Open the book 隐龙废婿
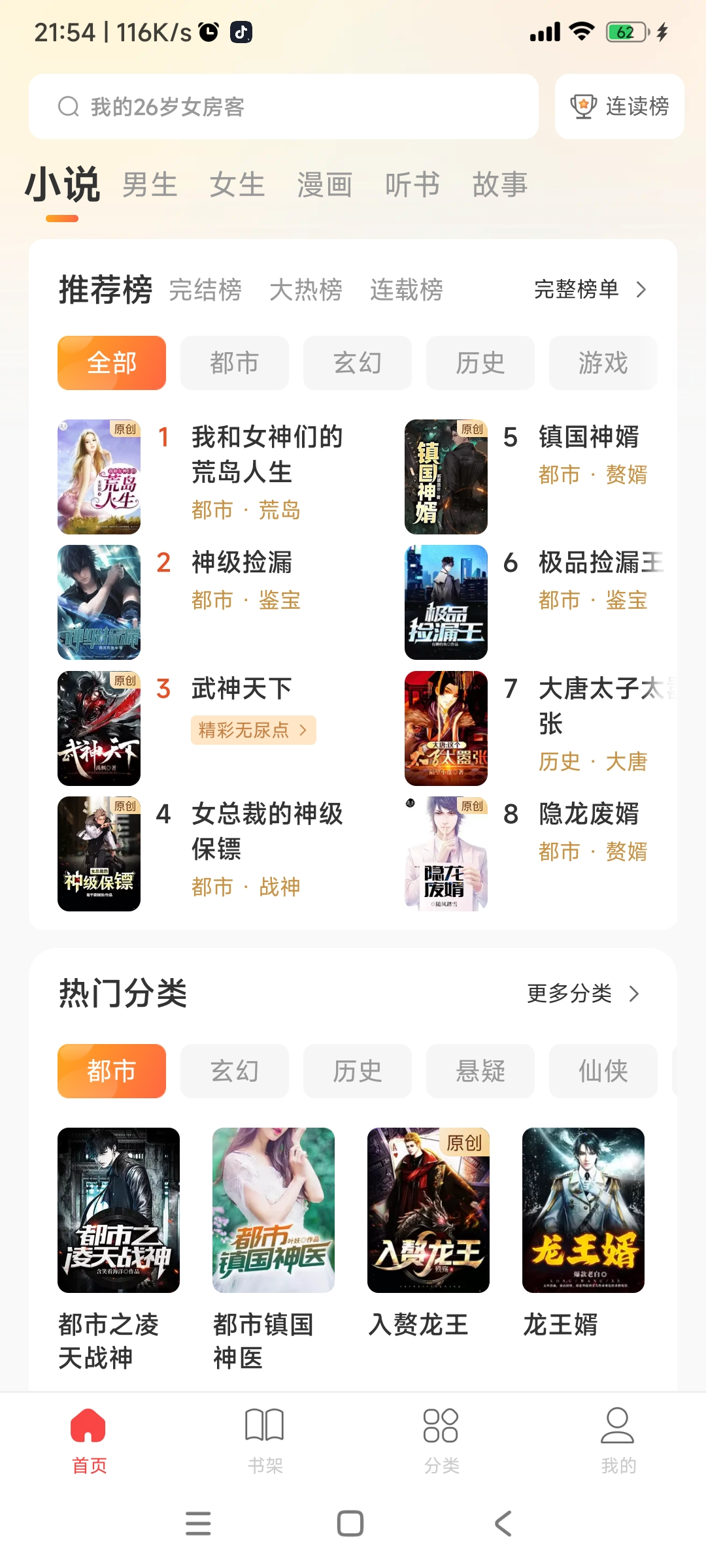This screenshot has width=706, height=1568. pyautogui.click(x=588, y=814)
